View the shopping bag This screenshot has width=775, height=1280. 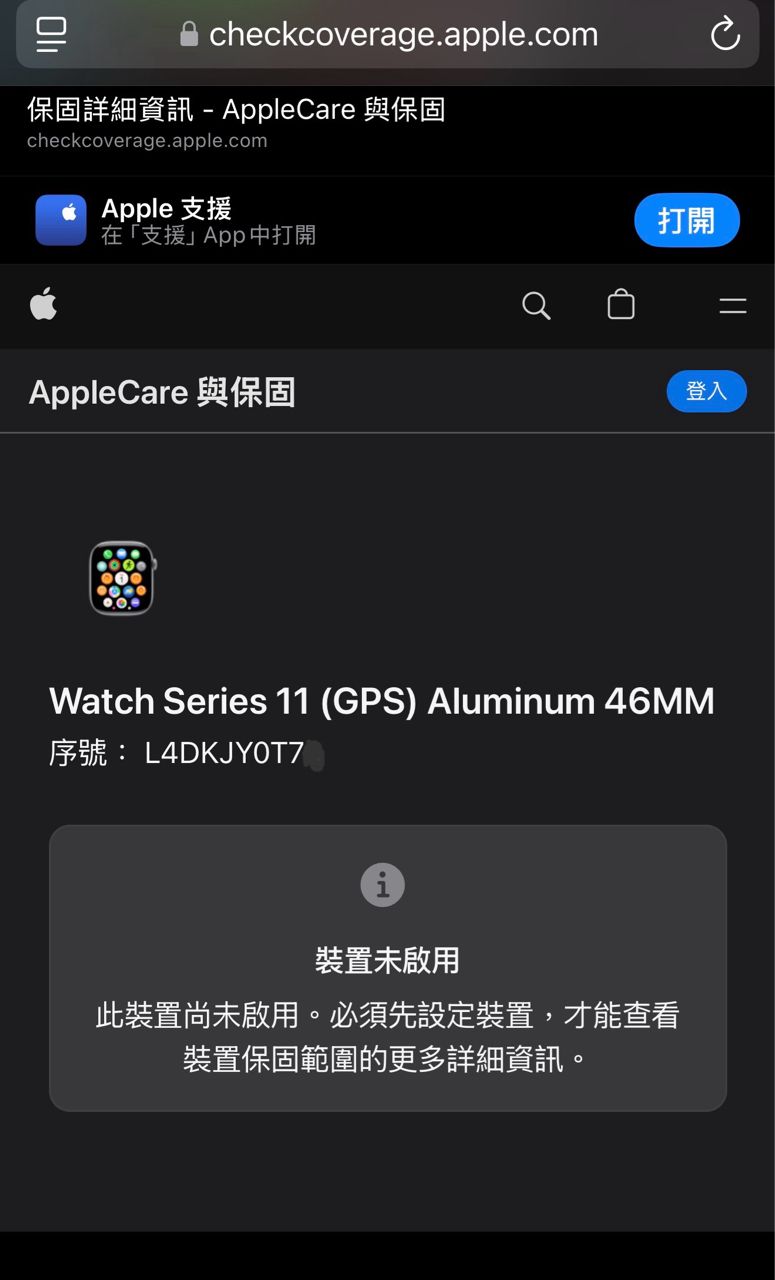[x=621, y=304]
